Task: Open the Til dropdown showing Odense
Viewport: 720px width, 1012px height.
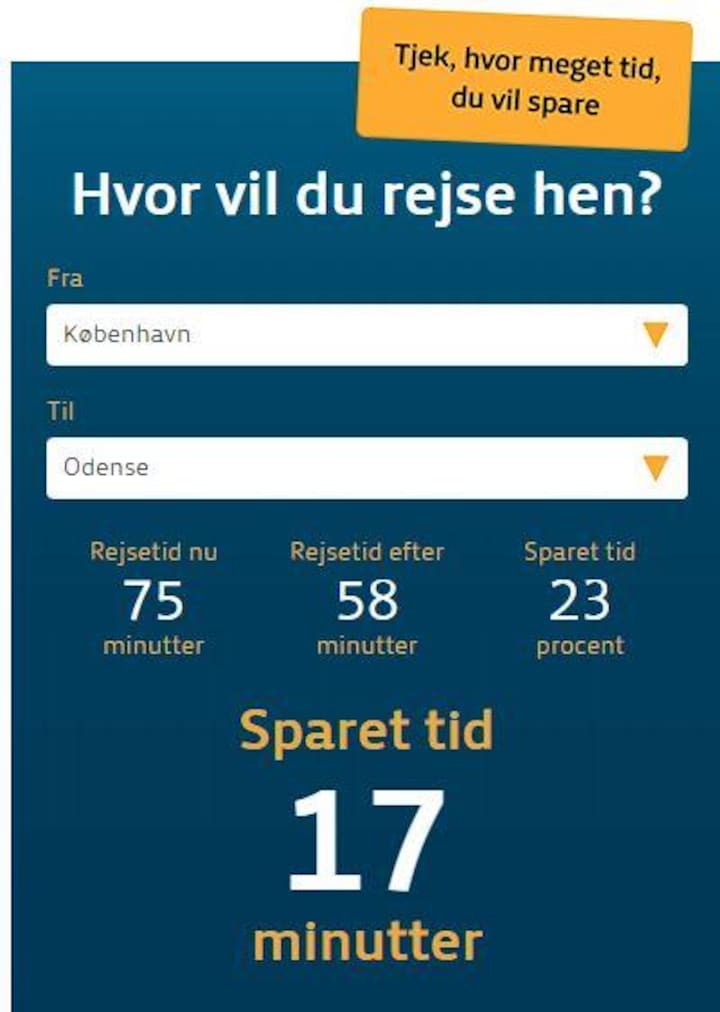Action: [x=366, y=467]
